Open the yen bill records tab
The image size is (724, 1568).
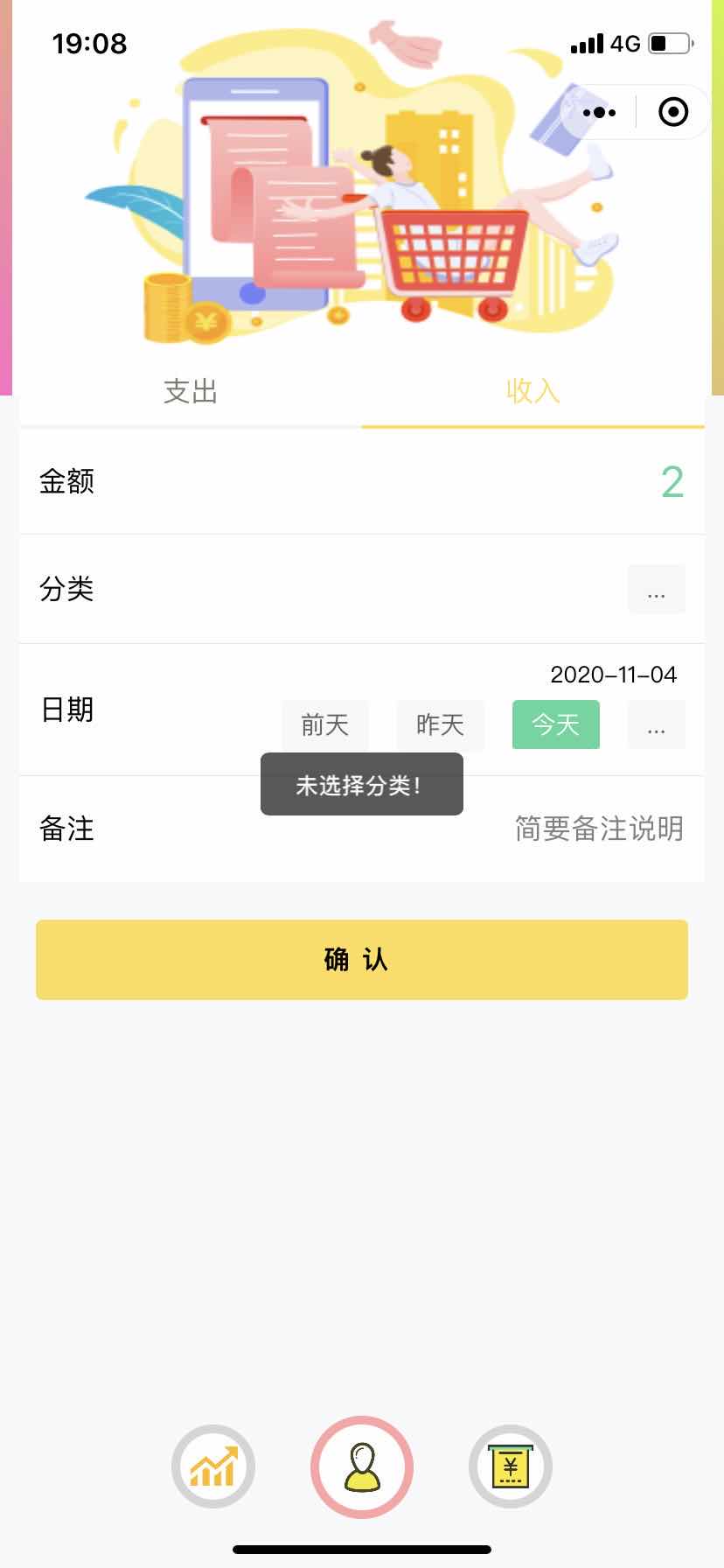coord(511,1466)
